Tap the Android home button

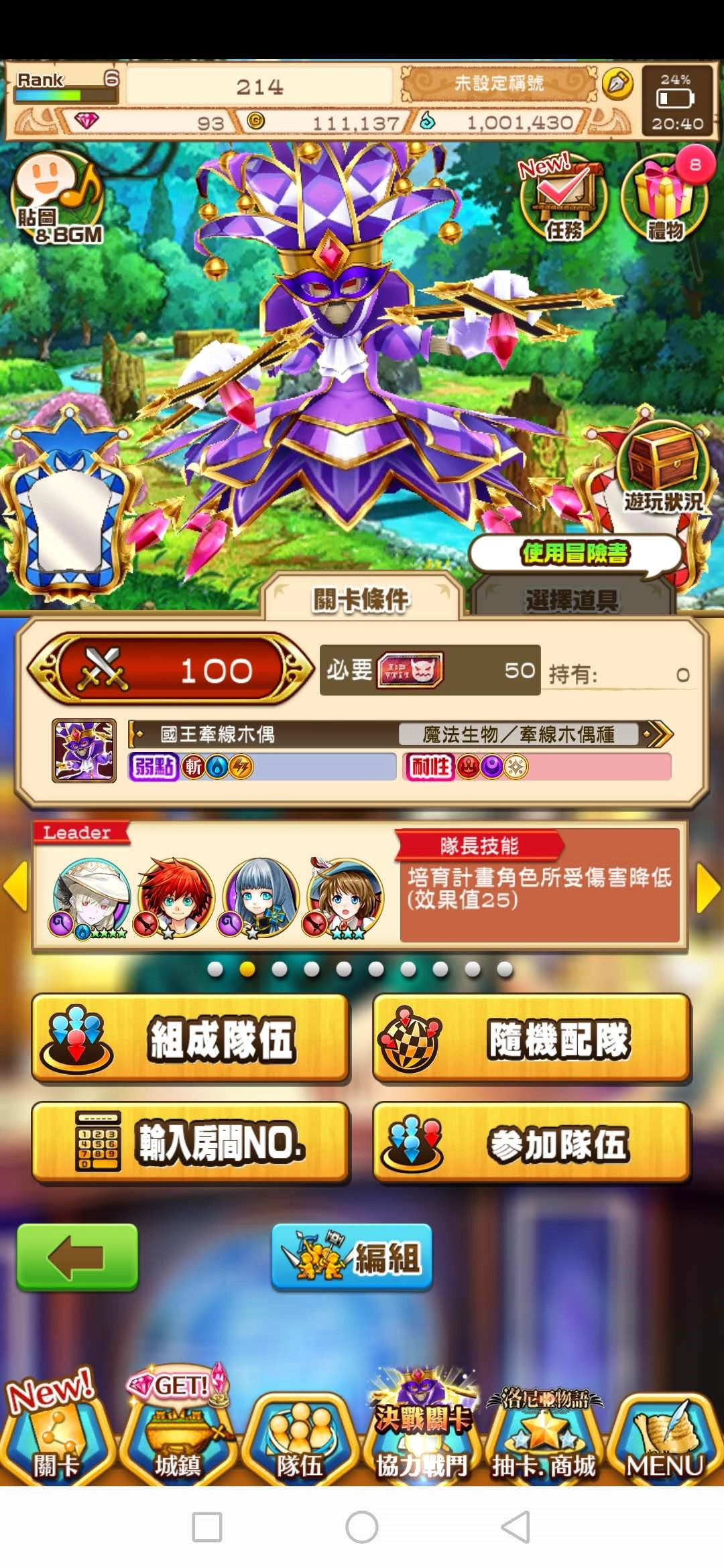pos(362,1527)
